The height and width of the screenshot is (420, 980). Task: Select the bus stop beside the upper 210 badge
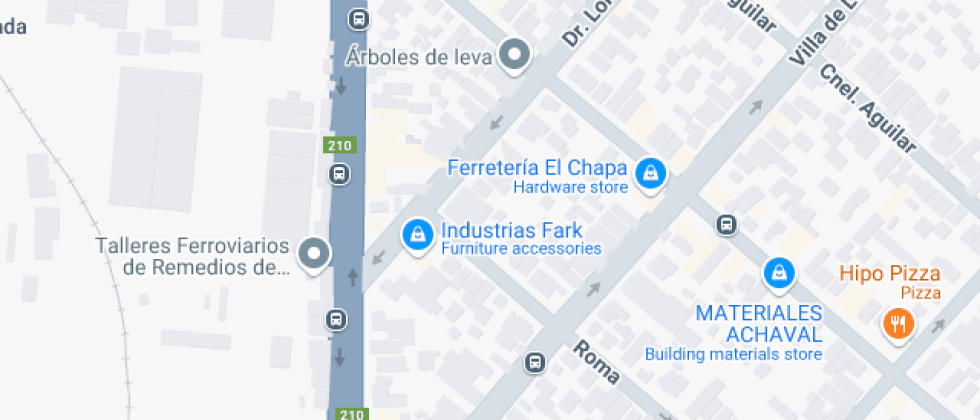pyautogui.click(x=339, y=173)
